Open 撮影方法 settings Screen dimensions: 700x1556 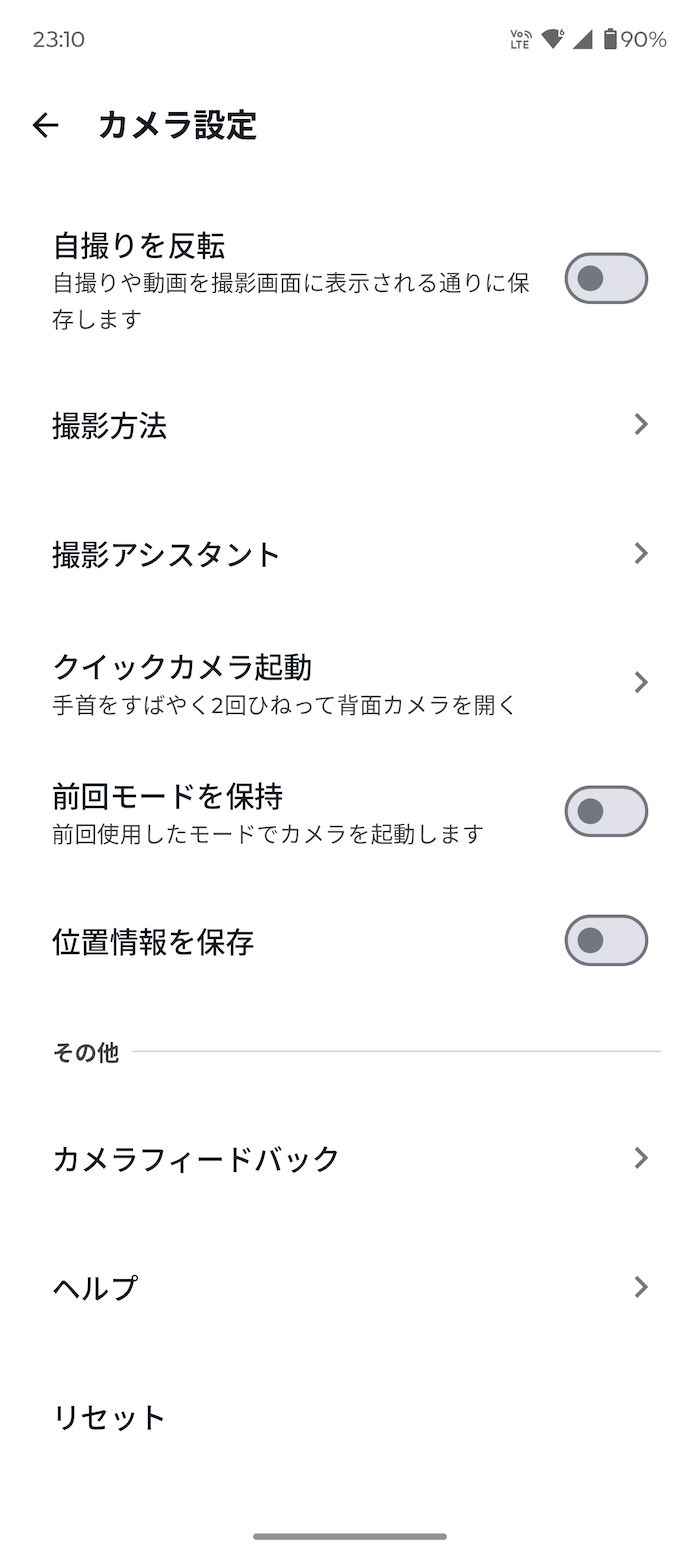pos(350,425)
